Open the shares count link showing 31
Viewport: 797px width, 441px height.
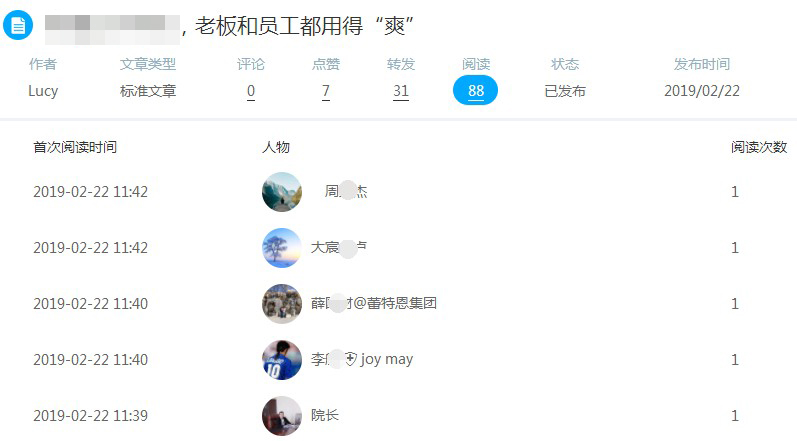(401, 91)
